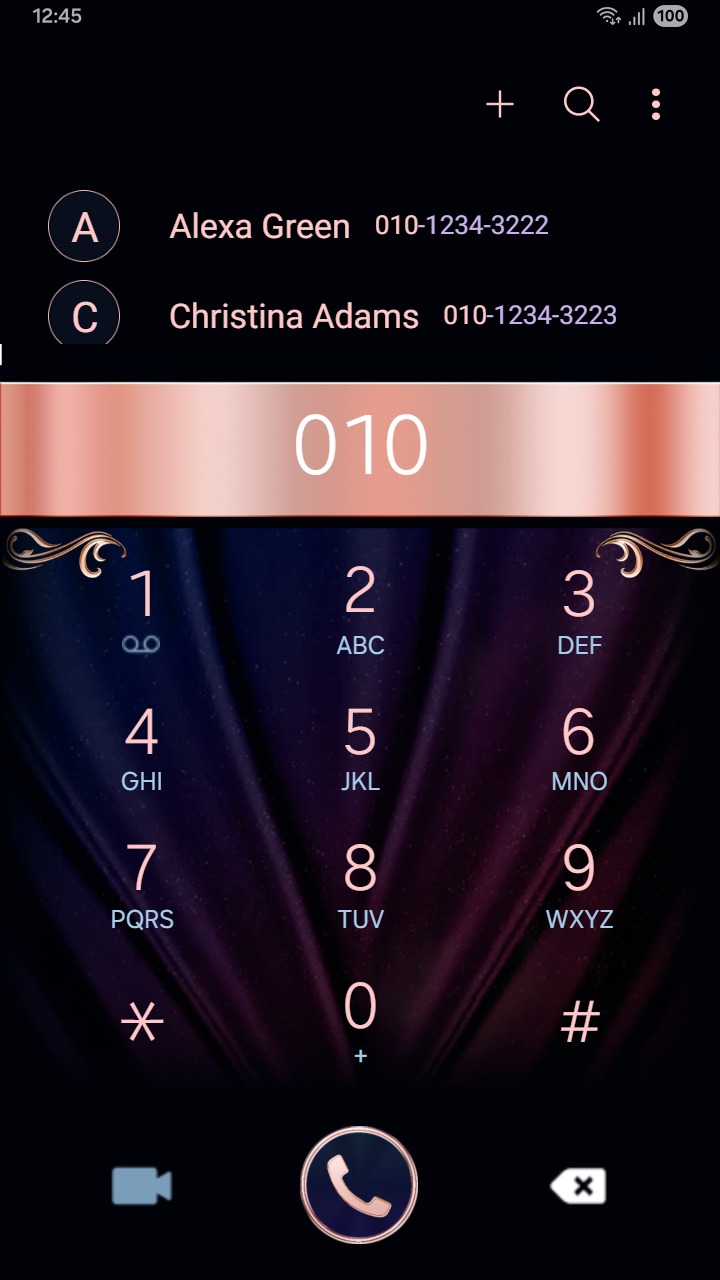Screen dimensions: 720x1280
Task: Enter digit 4 GHI
Action: tap(142, 748)
